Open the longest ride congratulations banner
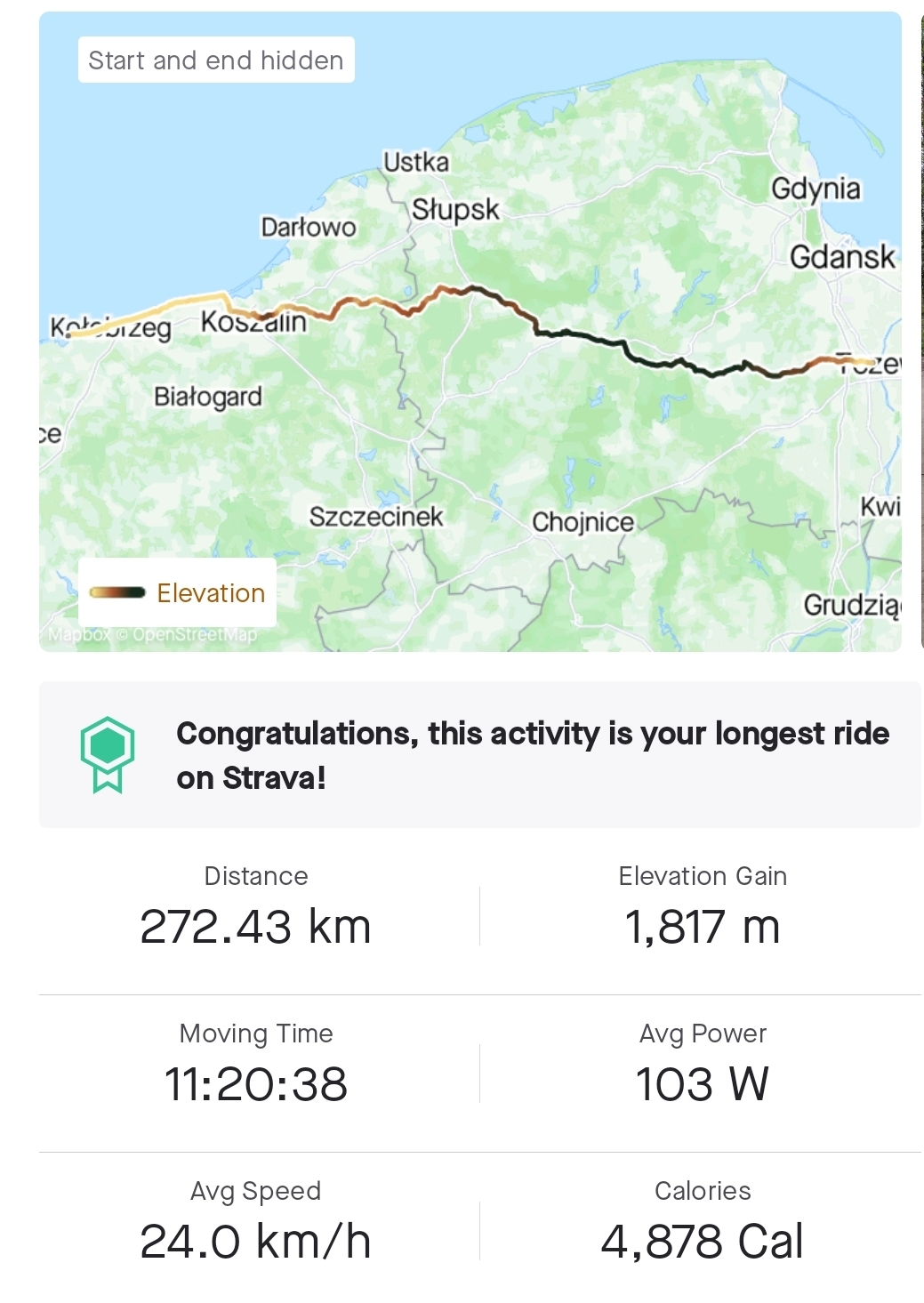924x1303 pixels. pos(480,755)
